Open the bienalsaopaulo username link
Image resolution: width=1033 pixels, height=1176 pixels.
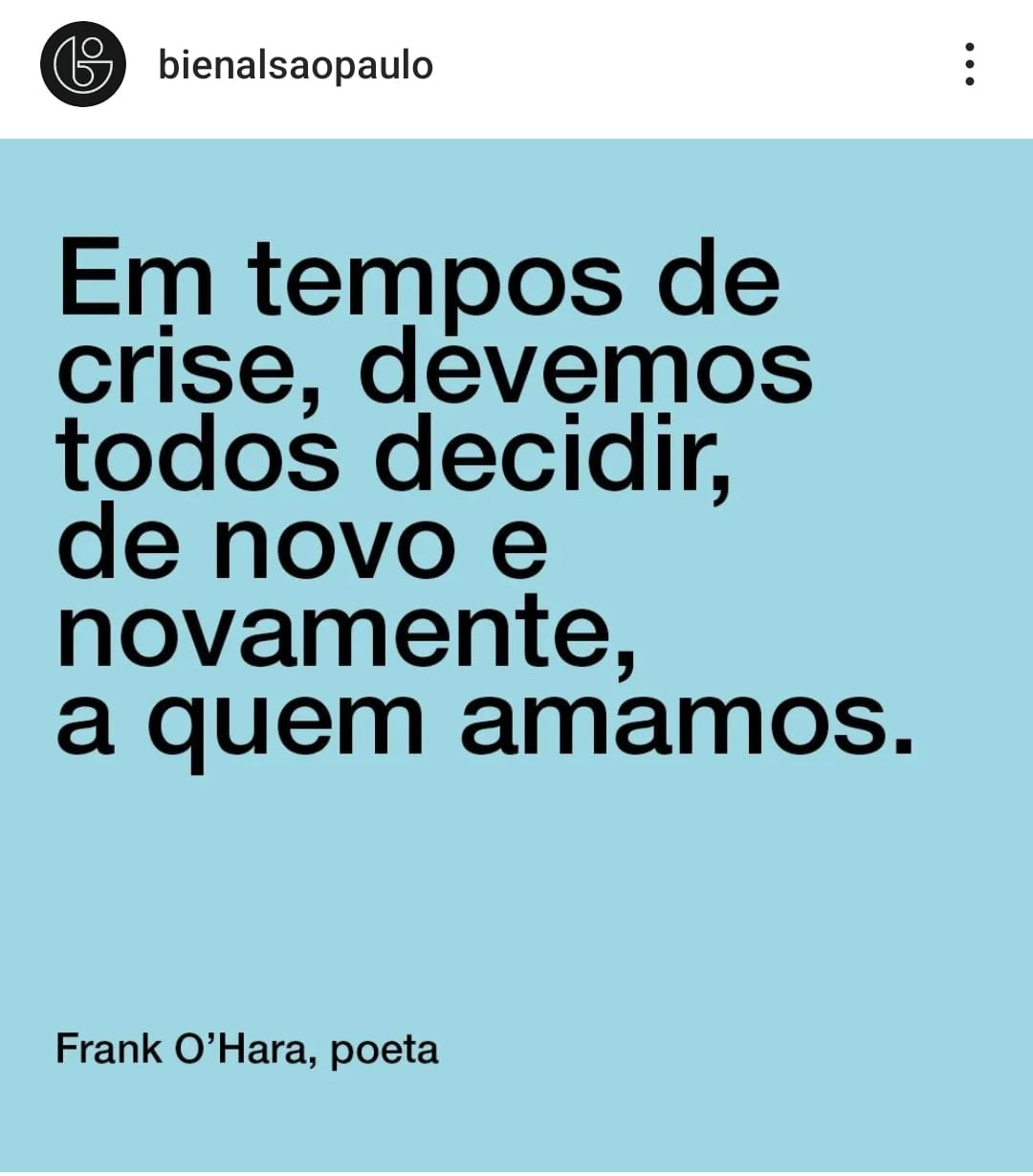296,65
